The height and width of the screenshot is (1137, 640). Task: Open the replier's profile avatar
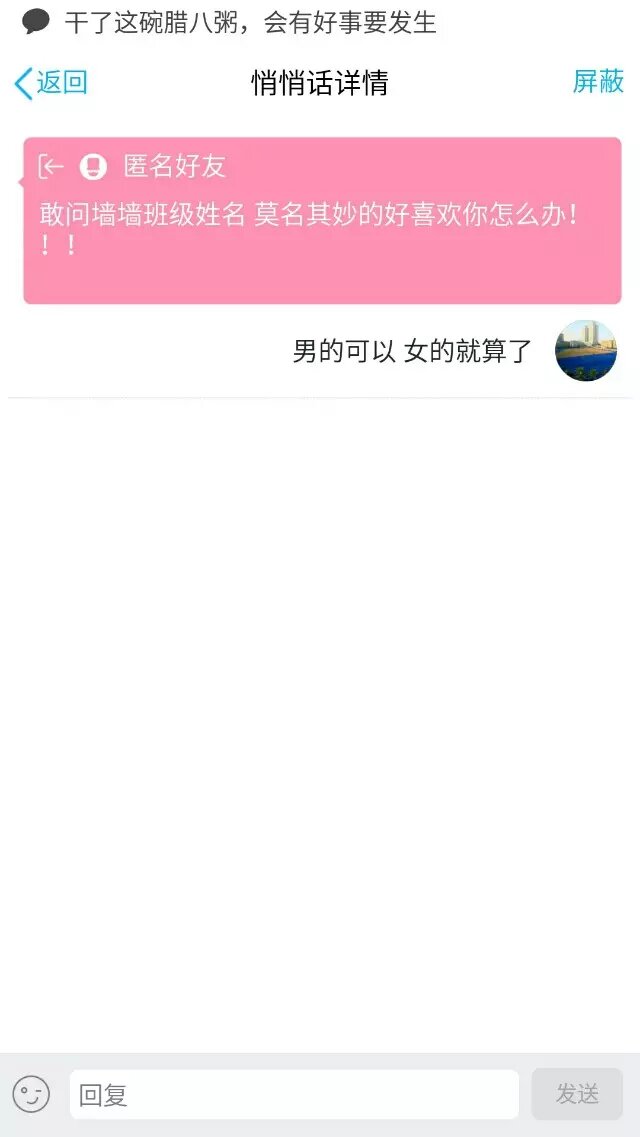(x=586, y=351)
